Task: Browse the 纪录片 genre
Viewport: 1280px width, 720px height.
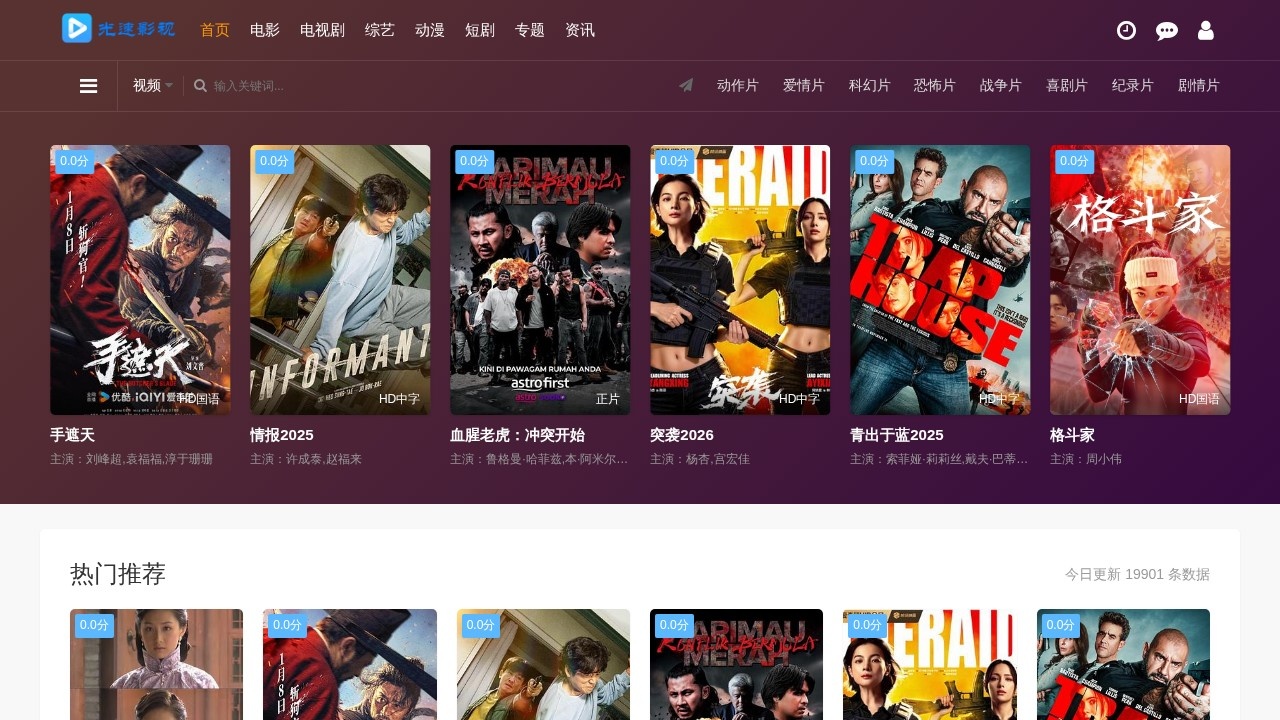Action: point(1133,86)
